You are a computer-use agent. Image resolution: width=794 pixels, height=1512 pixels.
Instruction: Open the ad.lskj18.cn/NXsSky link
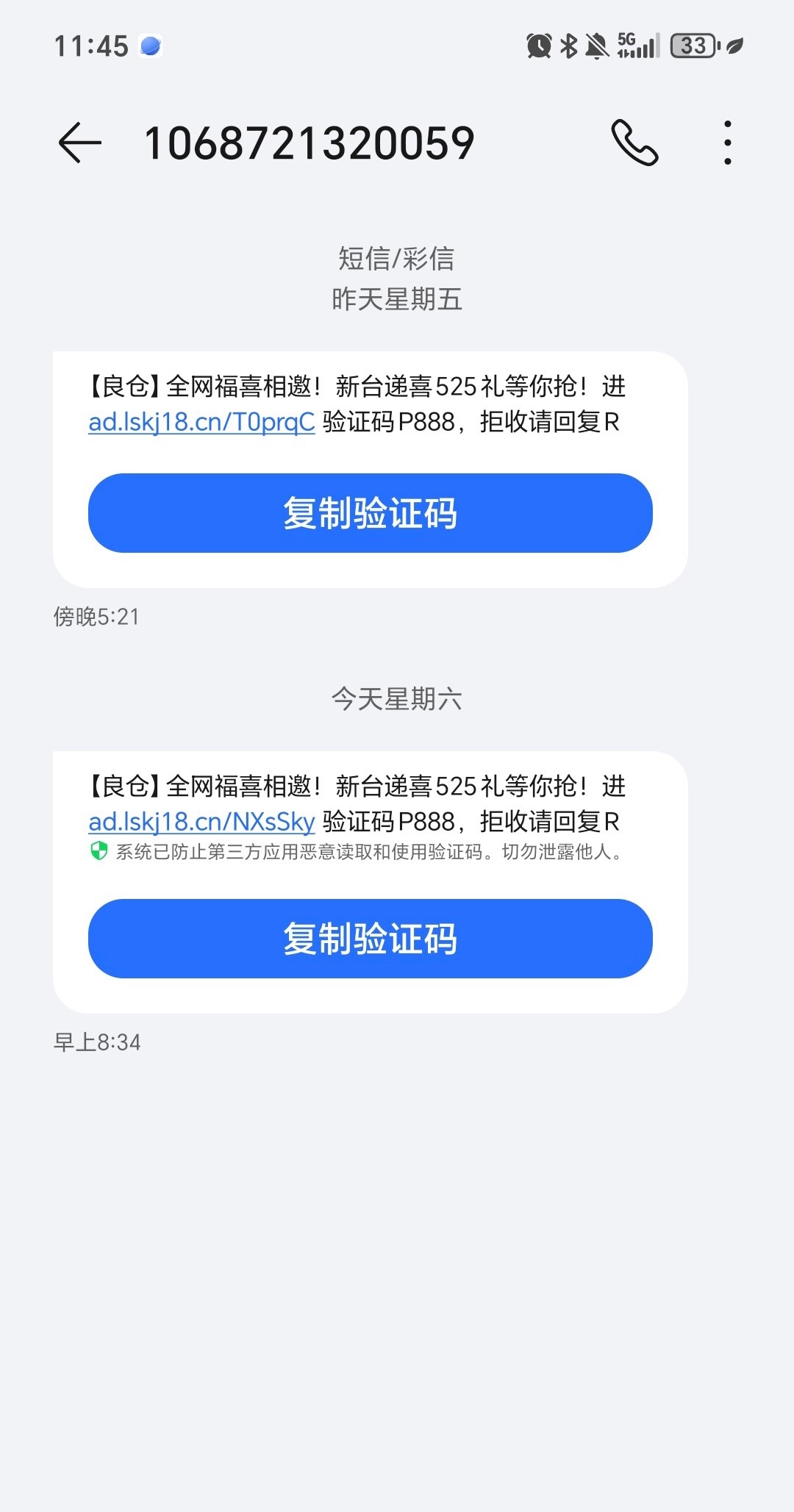point(201,822)
